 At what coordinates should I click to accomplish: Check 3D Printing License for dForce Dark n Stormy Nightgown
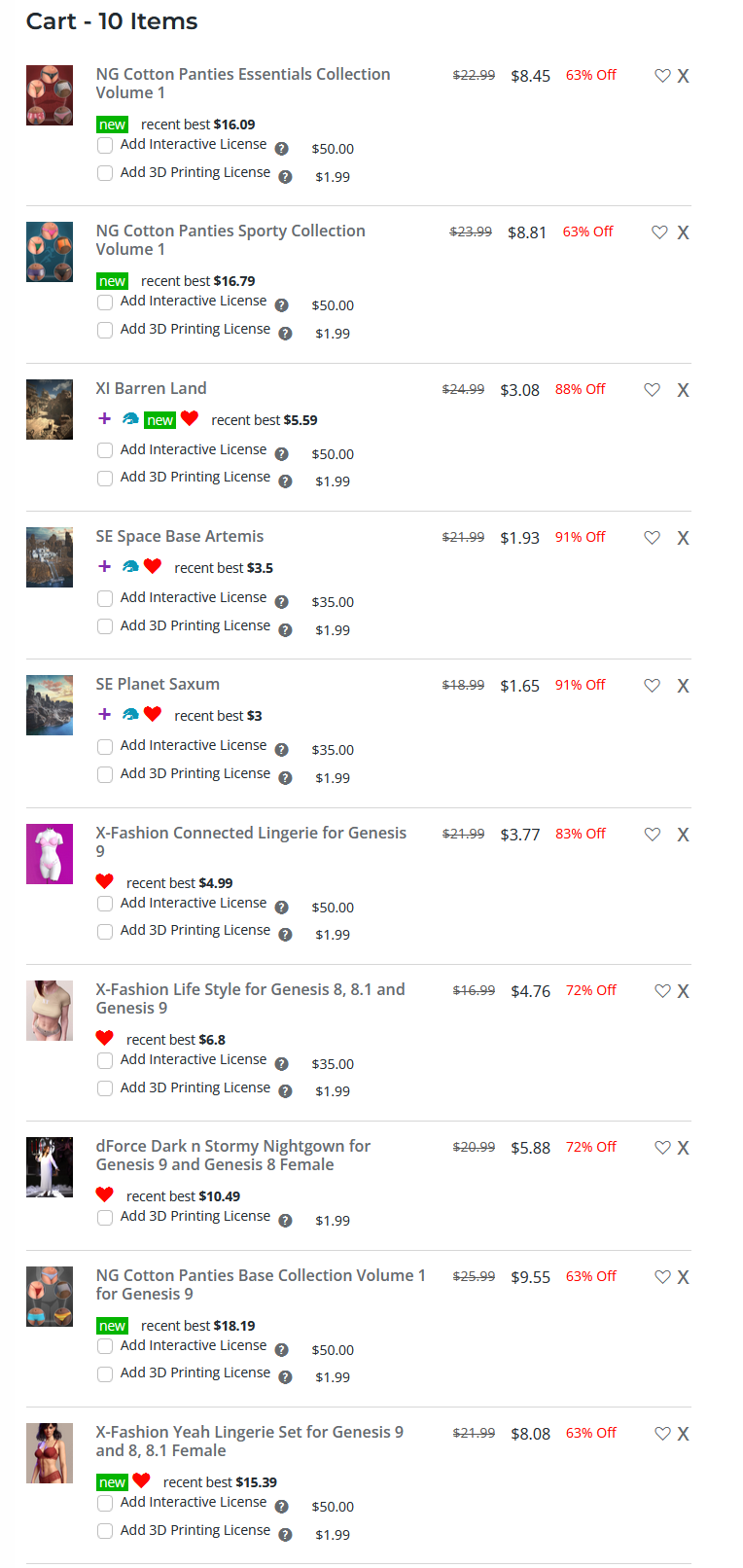coord(105,1217)
